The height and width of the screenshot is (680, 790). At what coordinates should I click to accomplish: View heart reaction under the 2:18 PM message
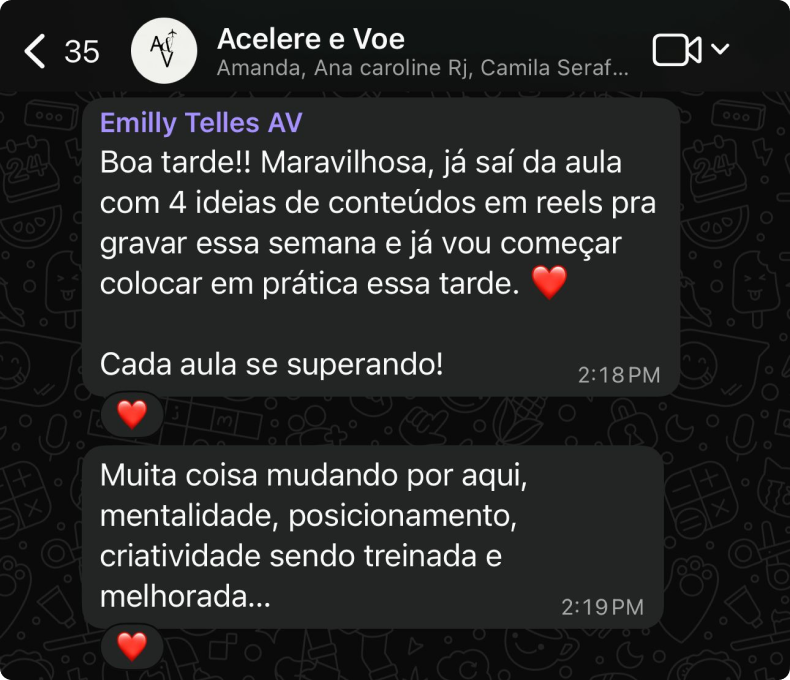pos(132,413)
